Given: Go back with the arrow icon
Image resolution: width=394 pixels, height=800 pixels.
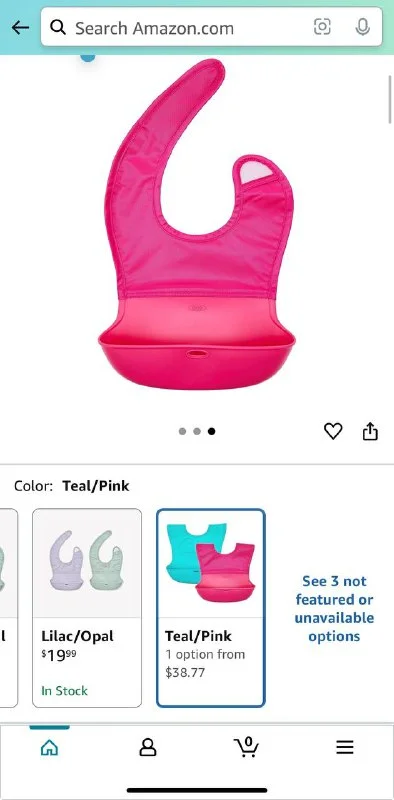Looking at the screenshot, I should 20,28.
